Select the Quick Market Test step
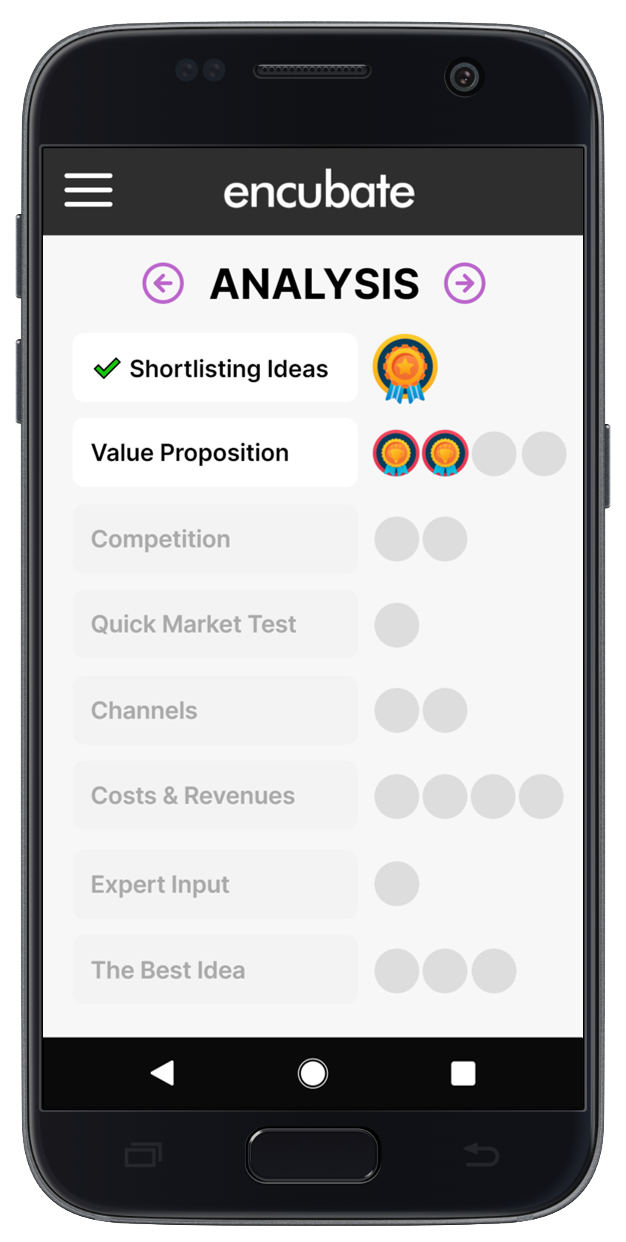 (215, 624)
